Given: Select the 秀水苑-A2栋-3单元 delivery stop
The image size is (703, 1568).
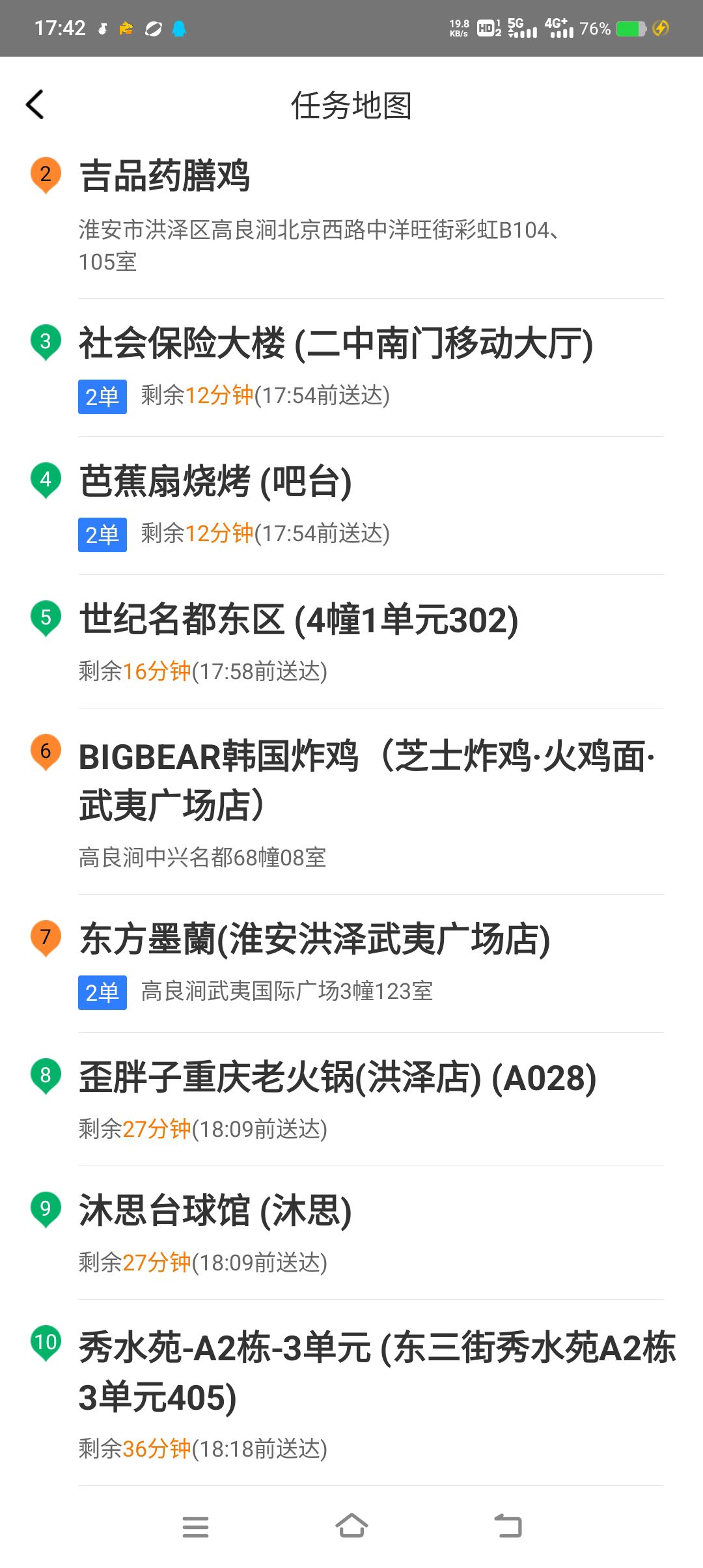Looking at the screenshot, I should [351, 1393].
